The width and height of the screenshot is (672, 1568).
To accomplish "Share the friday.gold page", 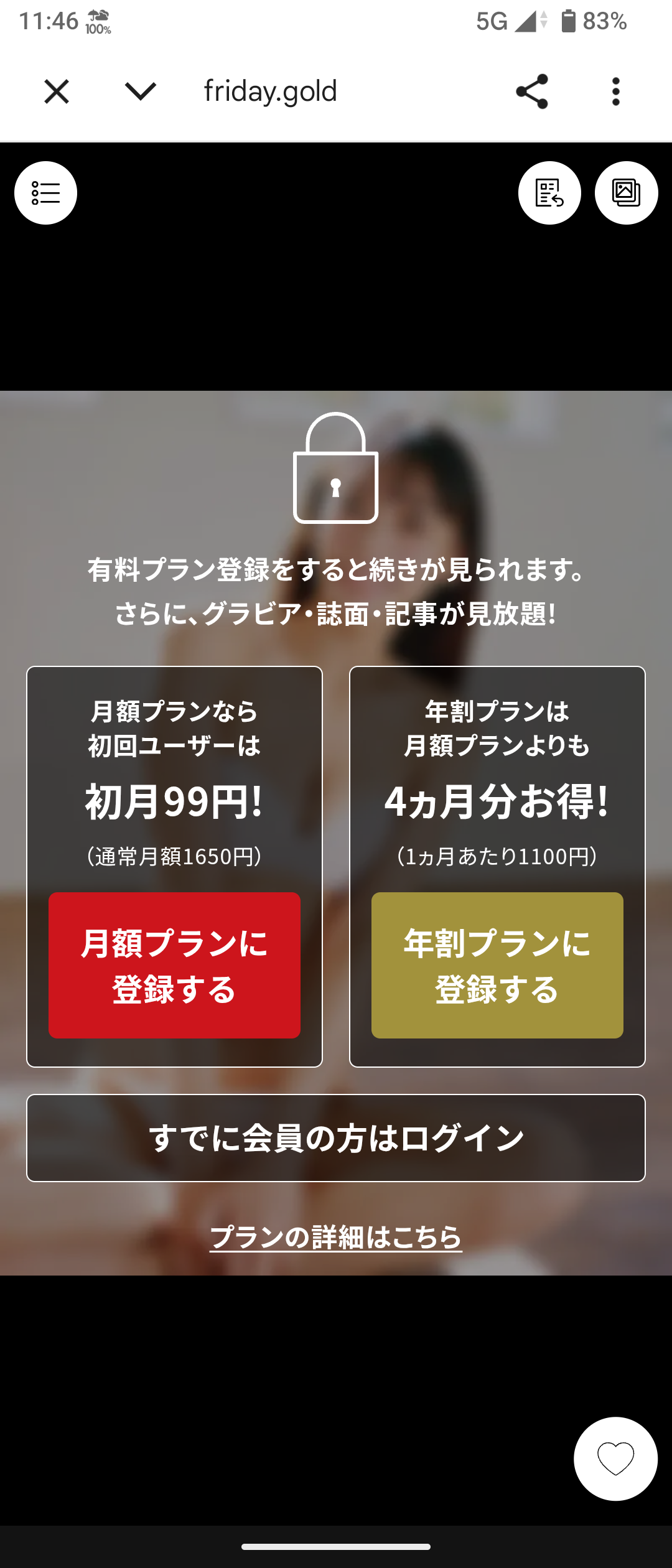I will click(532, 92).
